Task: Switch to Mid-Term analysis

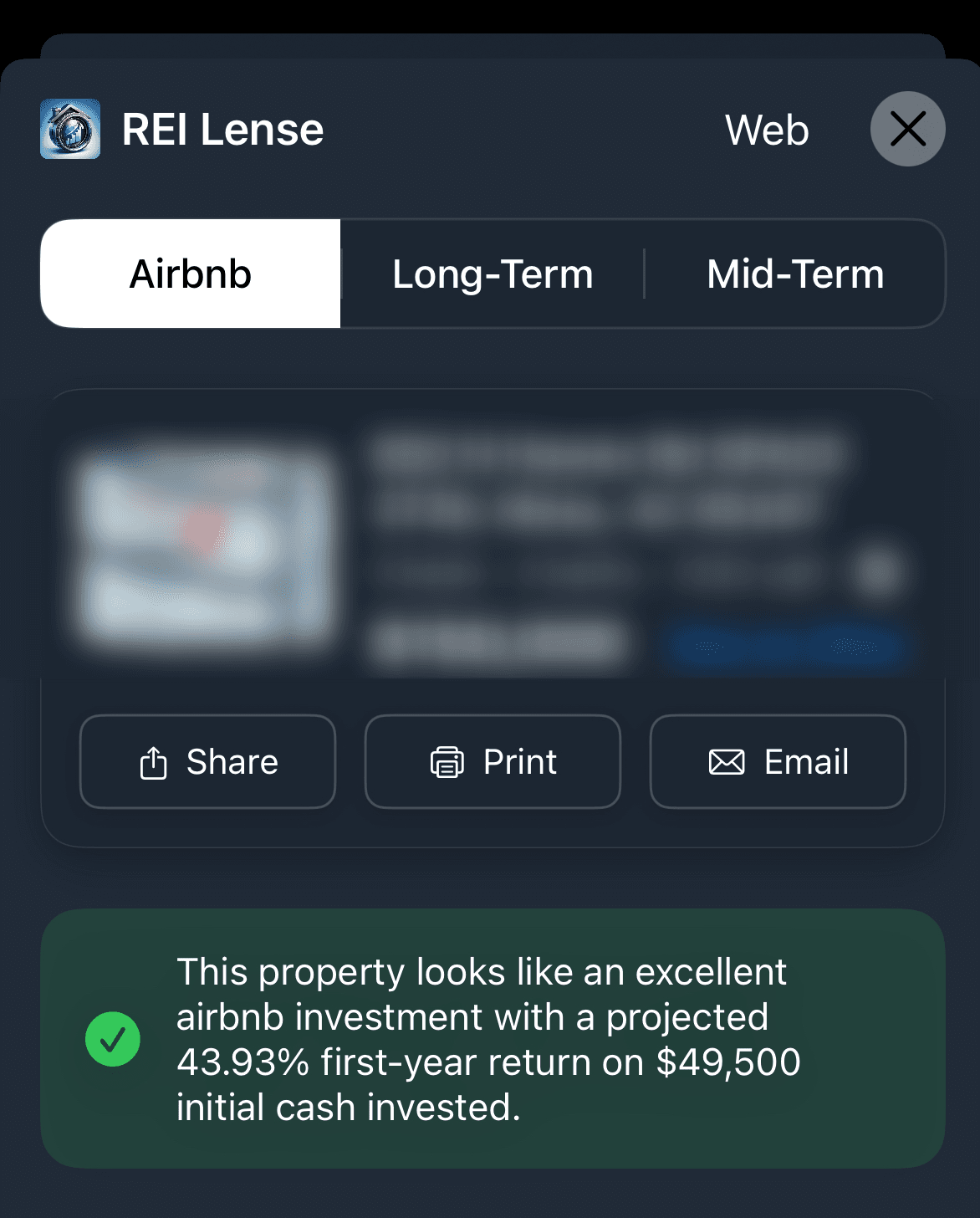Action: click(794, 274)
